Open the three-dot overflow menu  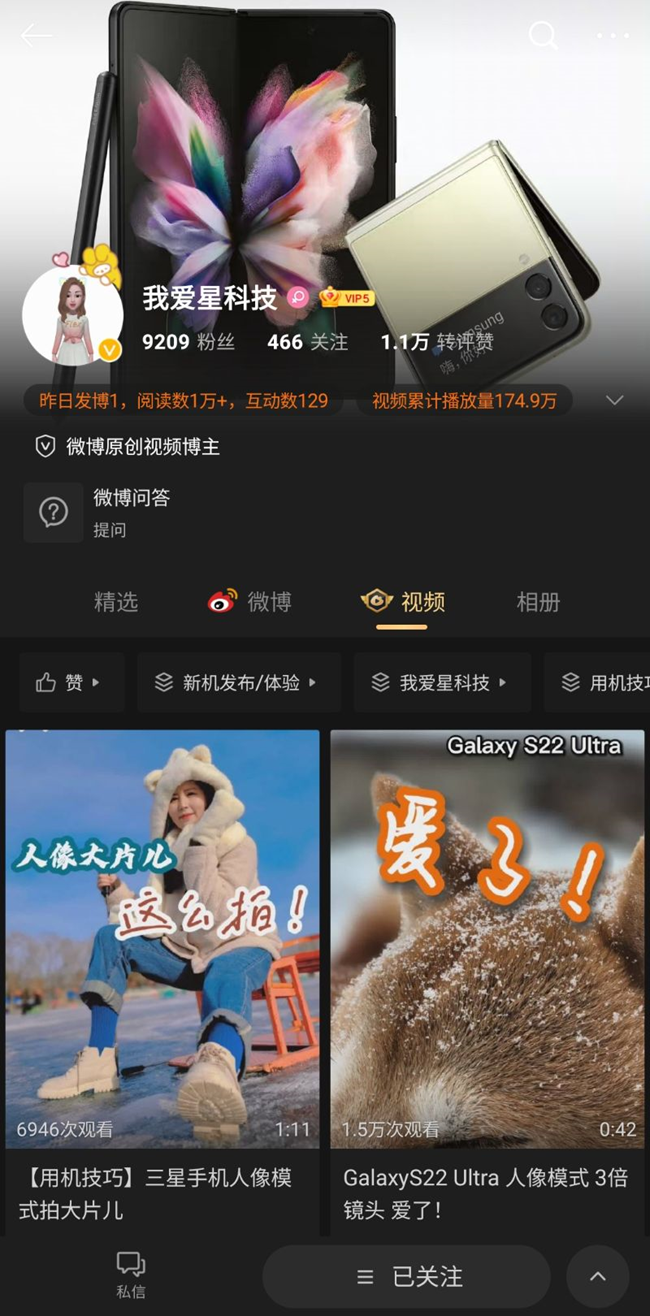[613, 36]
